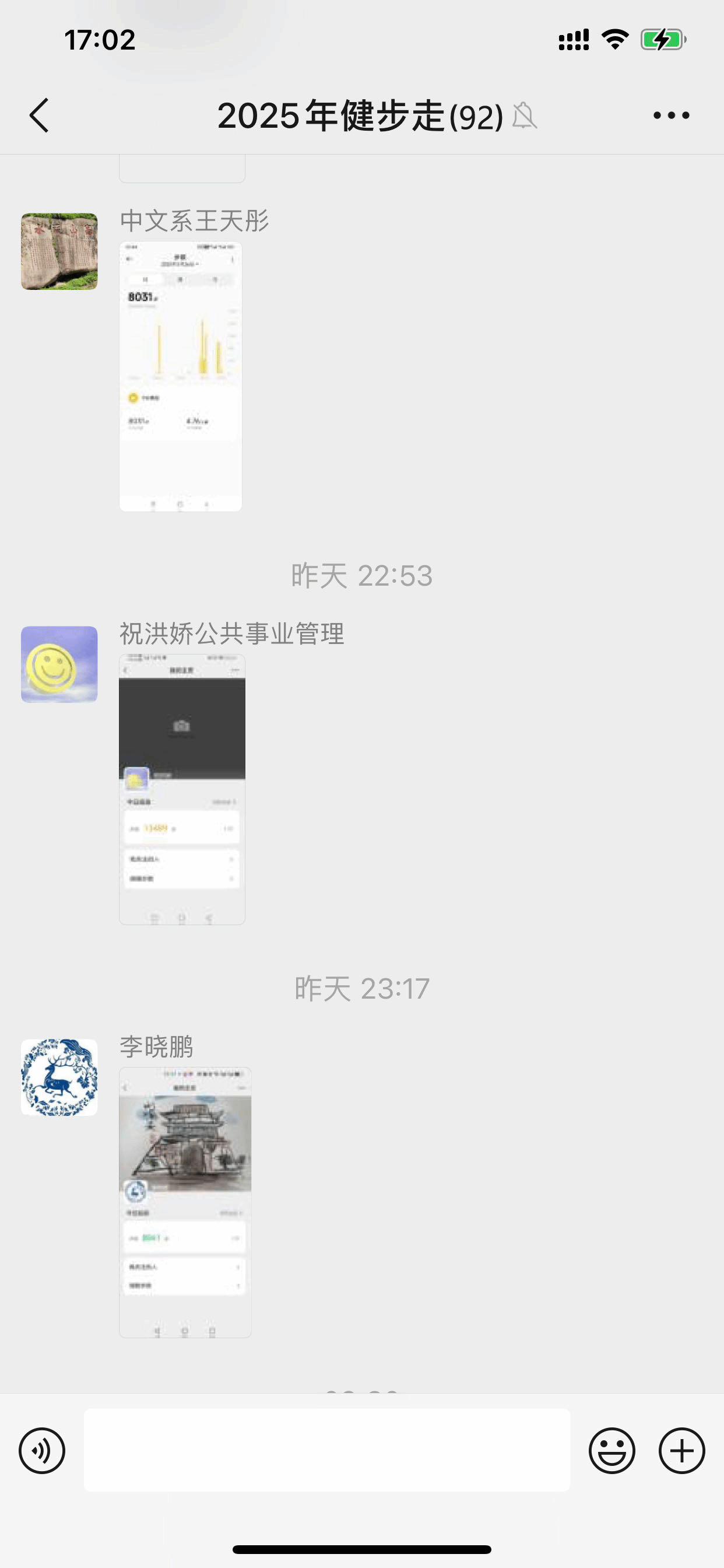Screen dimensions: 724x1568
Task: Open 祝洪娇公共事业管理's smiley avatar profile
Action: [x=59, y=664]
